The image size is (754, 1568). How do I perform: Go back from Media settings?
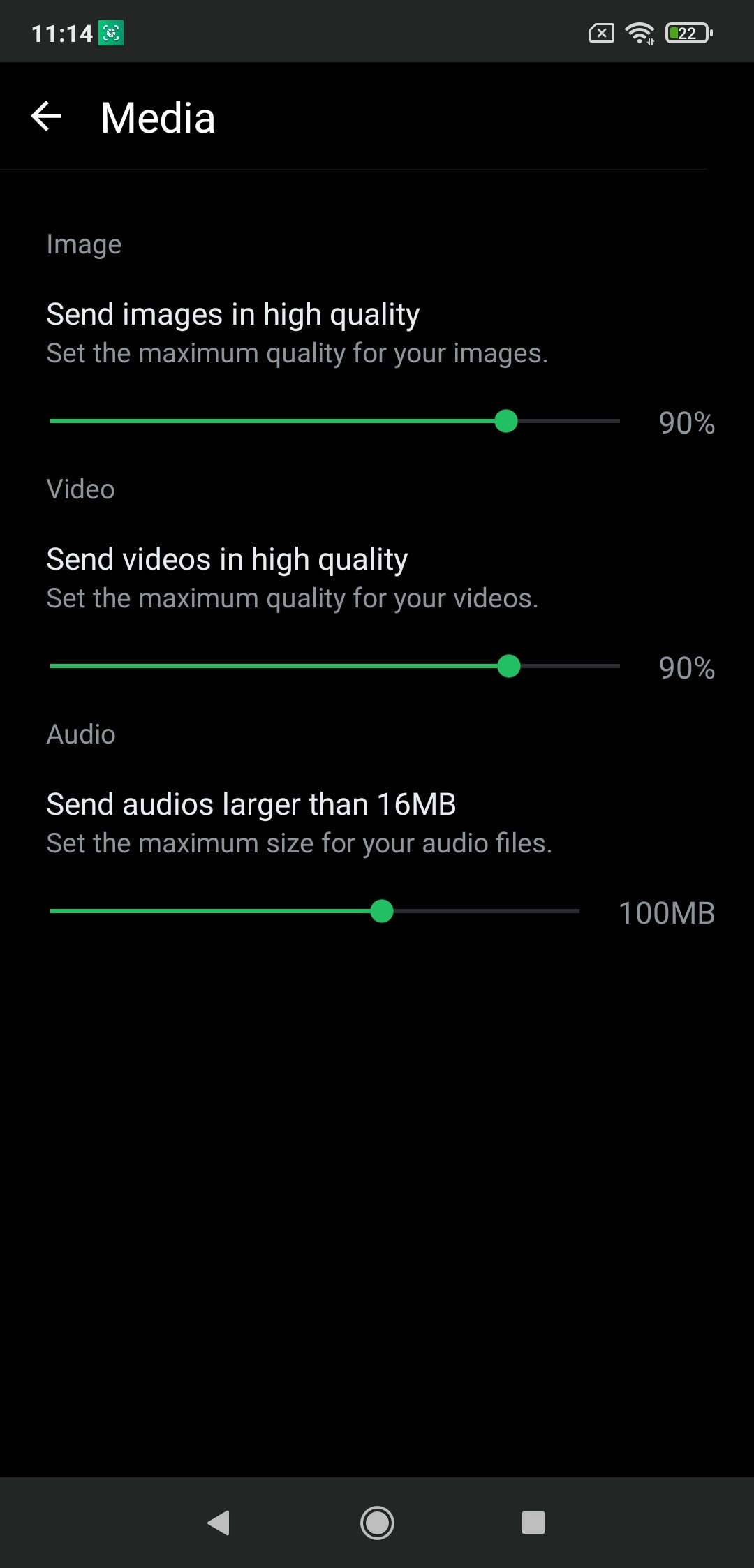click(x=47, y=116)
